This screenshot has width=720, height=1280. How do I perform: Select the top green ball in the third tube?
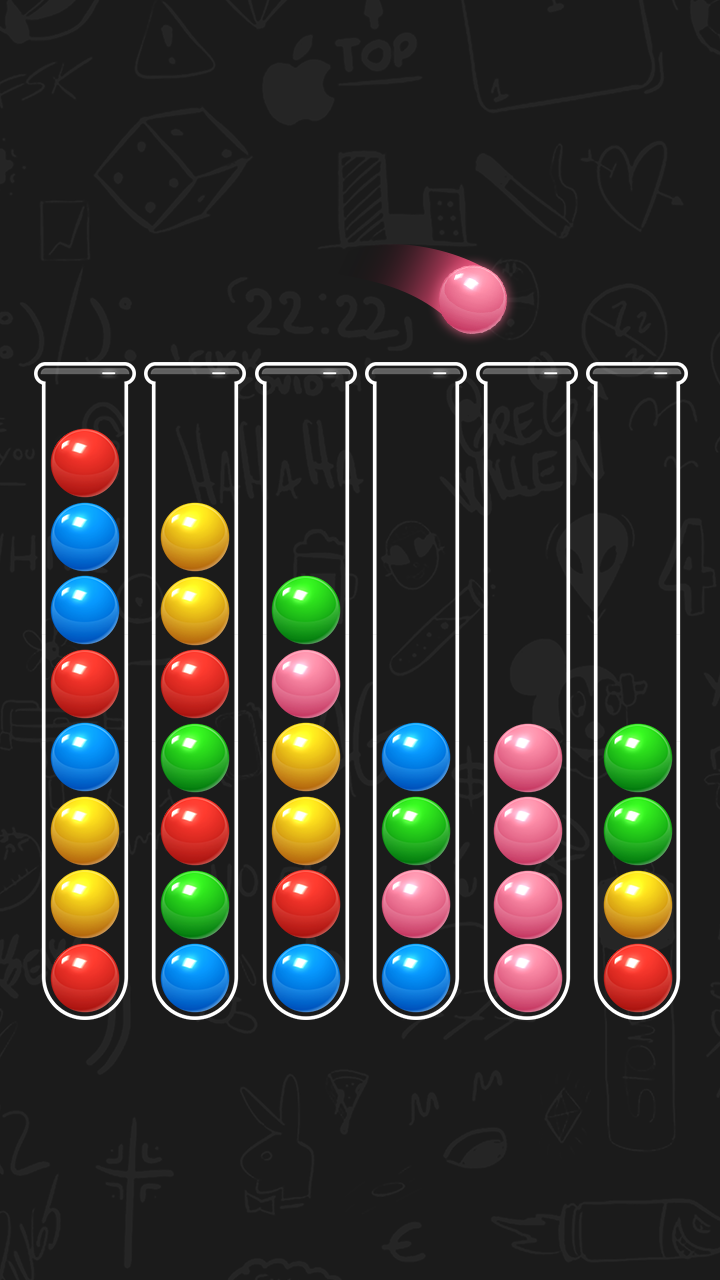(x=307, y=610)
